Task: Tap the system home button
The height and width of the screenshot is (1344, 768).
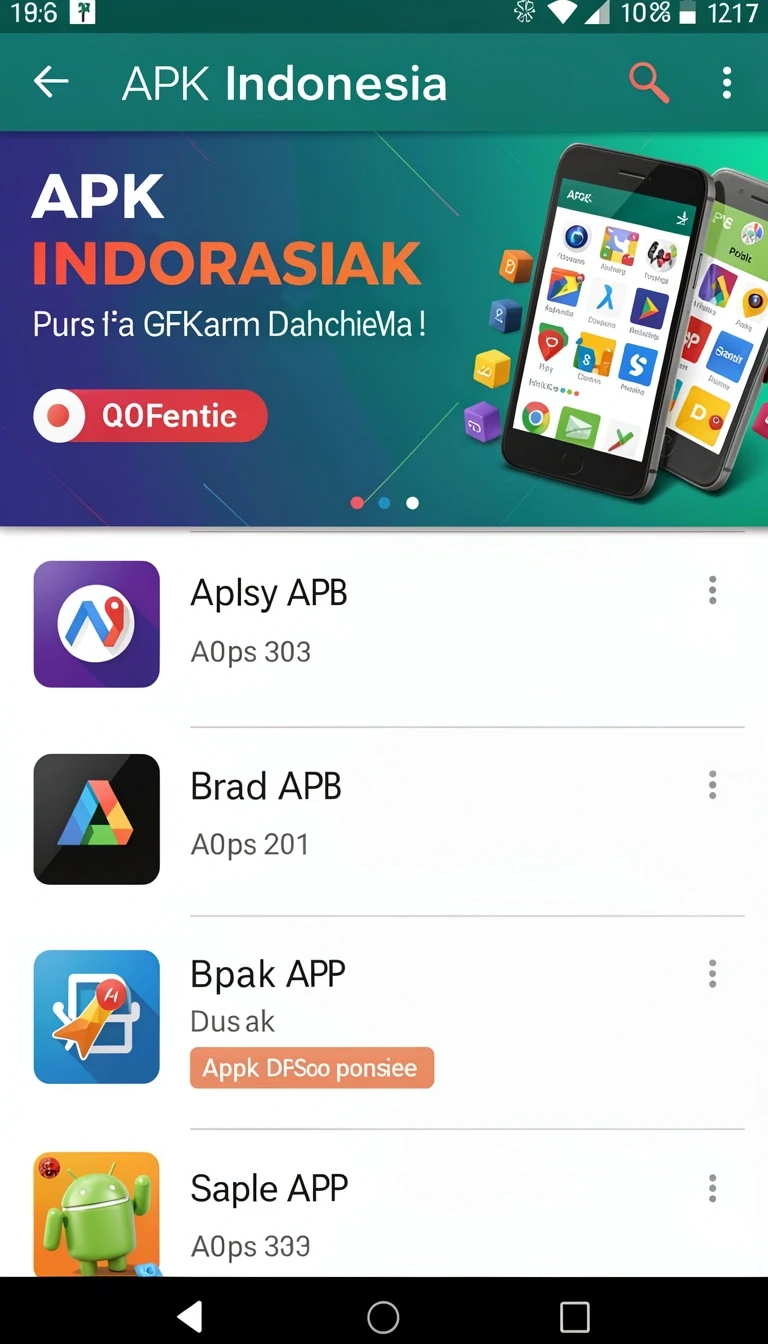Action: (x=383, y=1317)
